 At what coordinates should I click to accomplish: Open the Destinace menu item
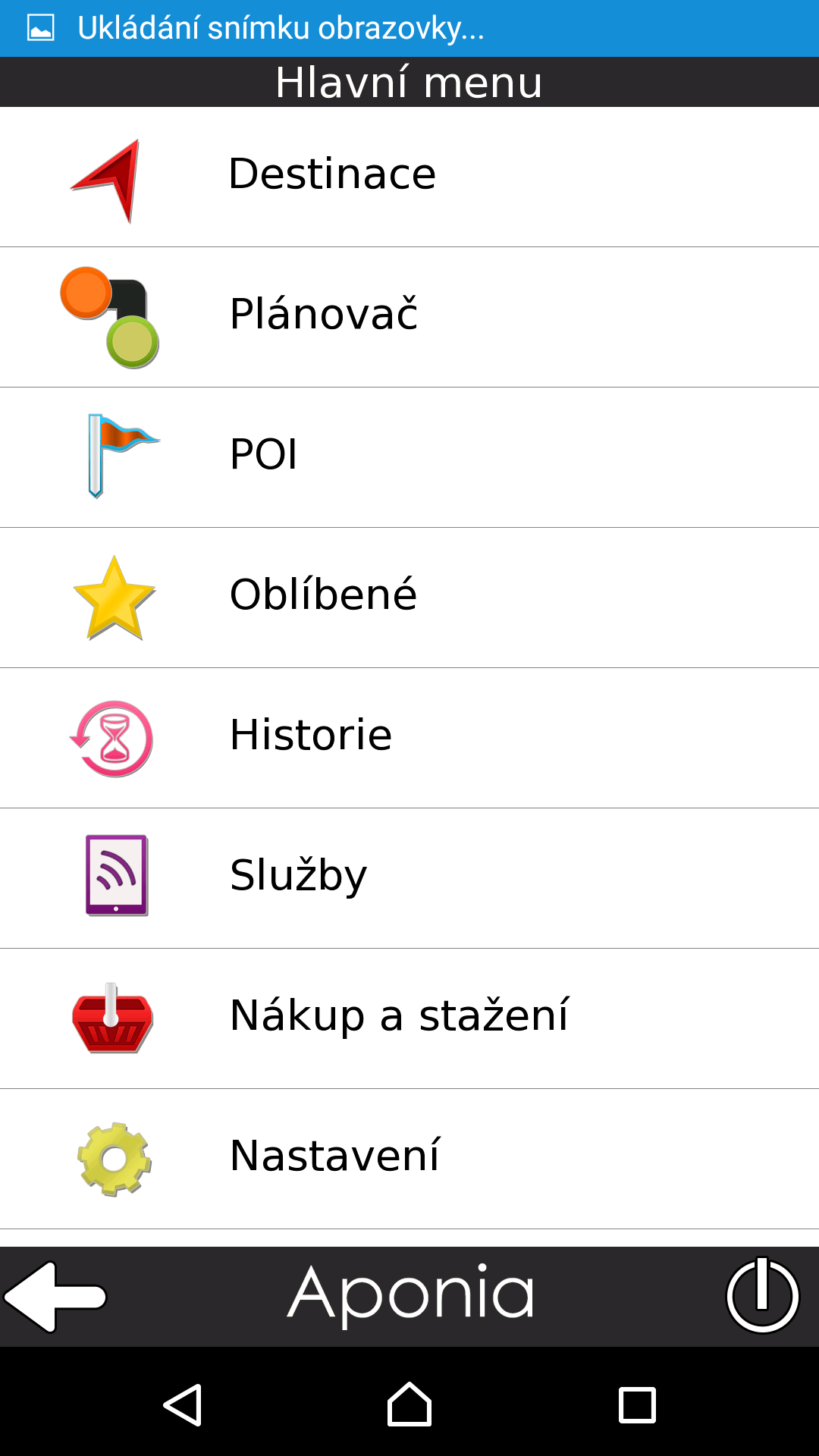click(x=409, y=177)
